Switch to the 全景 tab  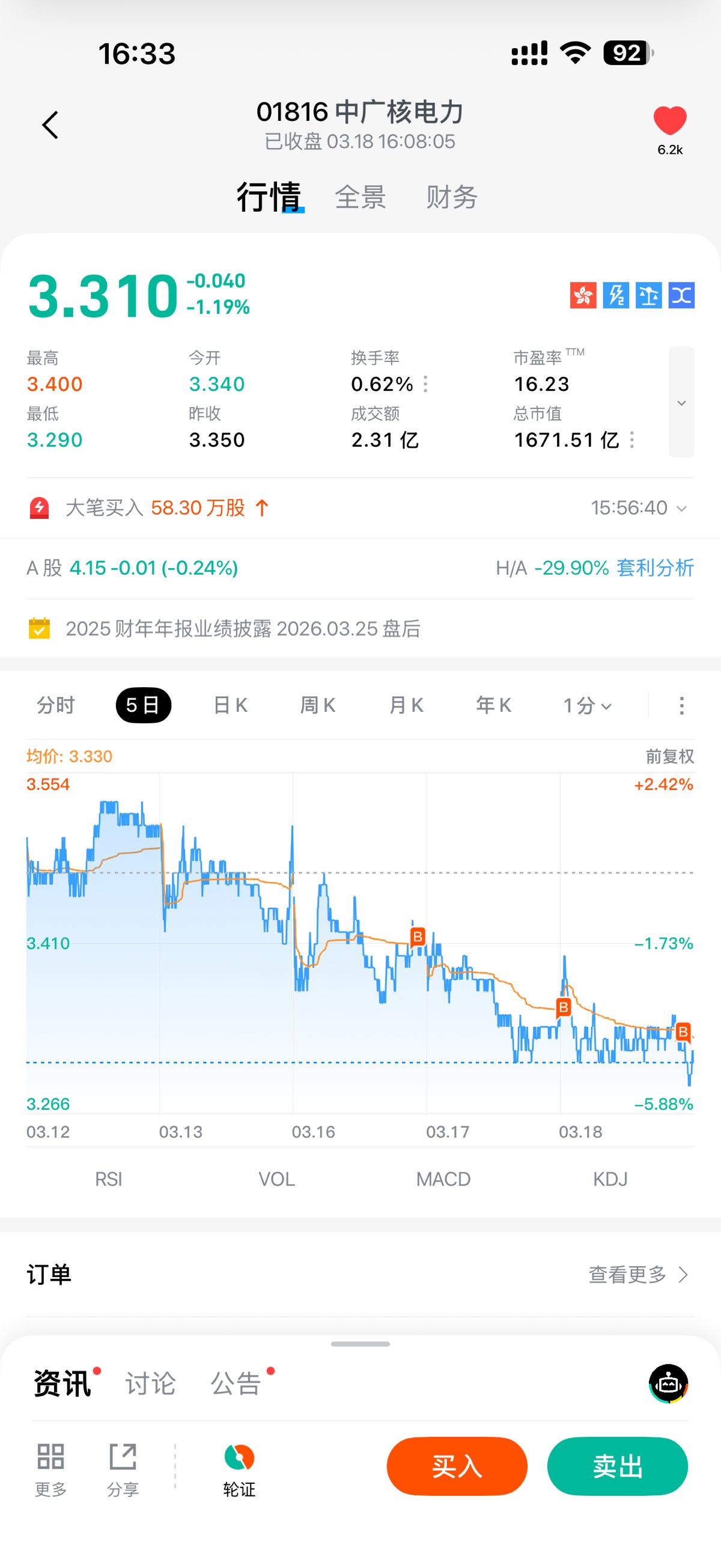click(x=360, y=197)
